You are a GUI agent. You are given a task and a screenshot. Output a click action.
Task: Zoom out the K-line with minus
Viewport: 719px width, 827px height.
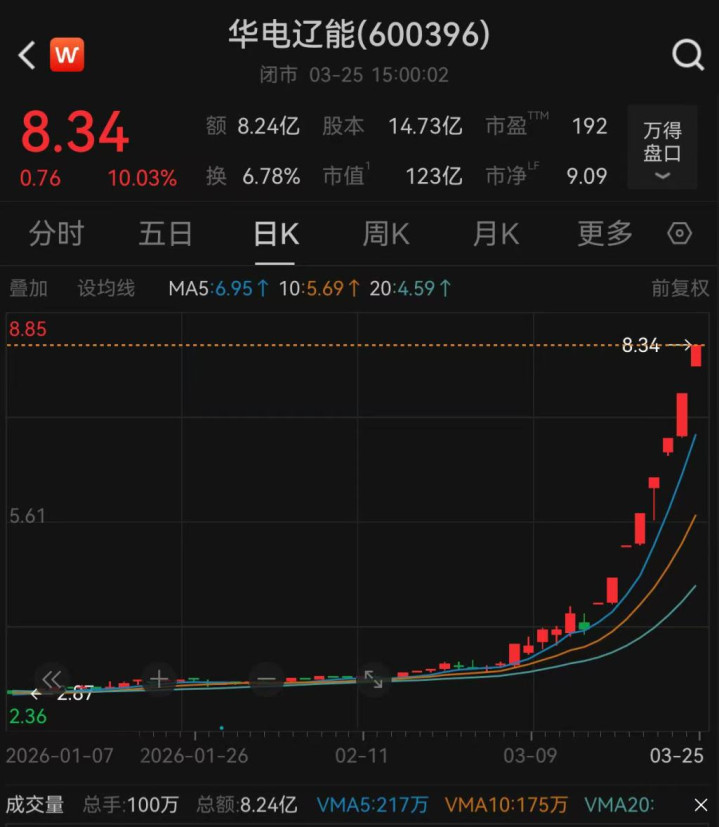(266, 679)
